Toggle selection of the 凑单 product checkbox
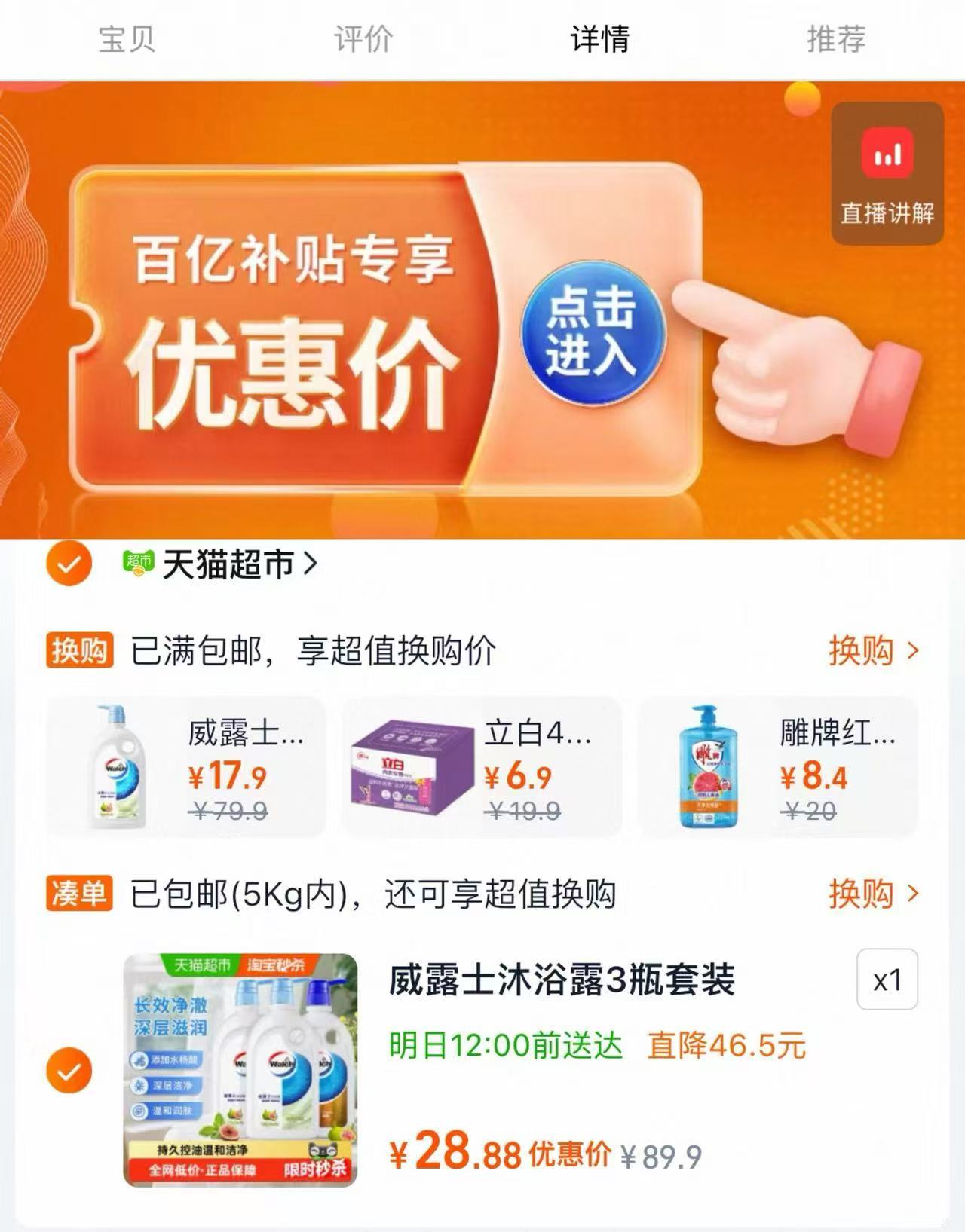 69,1068
